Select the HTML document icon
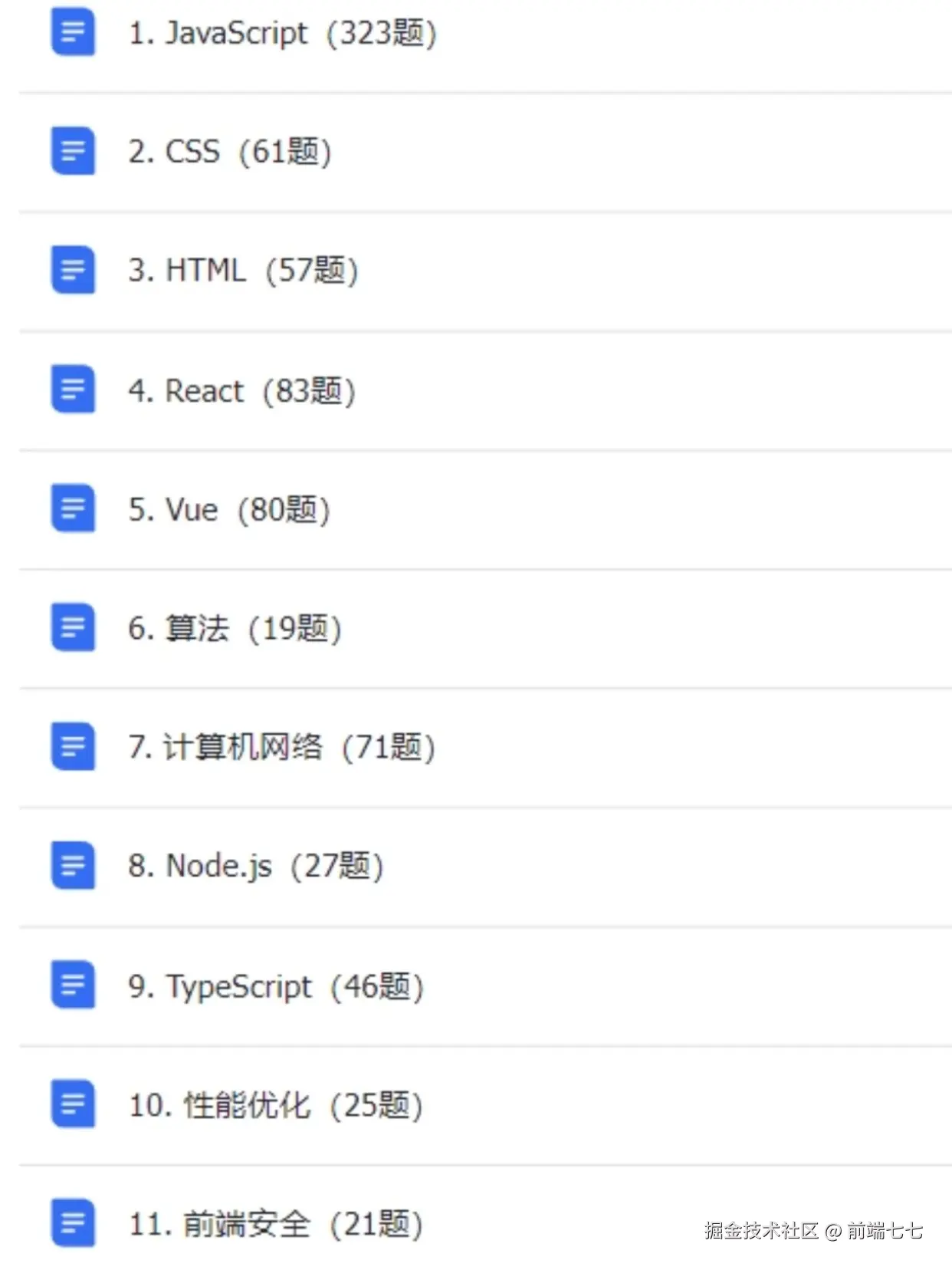Viewport: 952px width, 1270px height. [73, 270]
